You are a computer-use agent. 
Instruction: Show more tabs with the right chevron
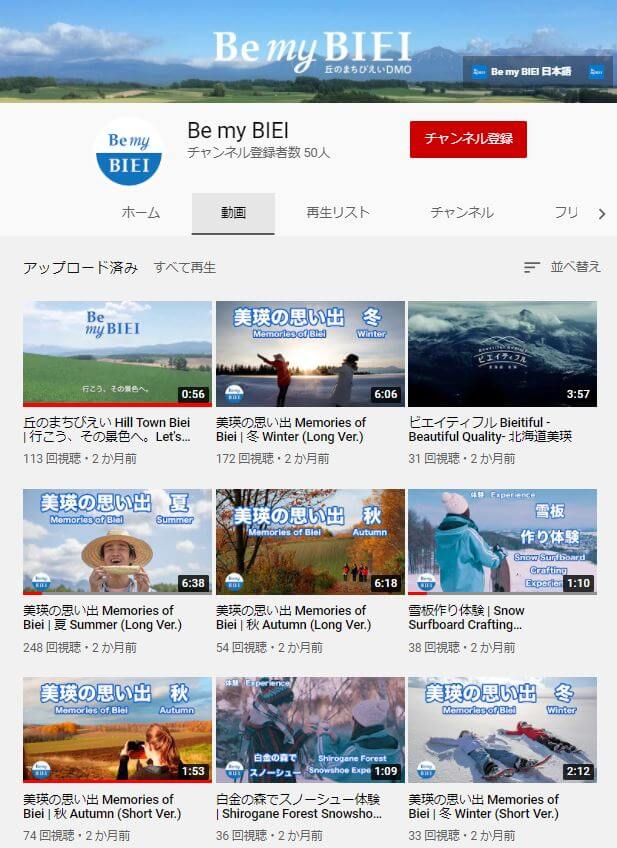click(x=601, y=214)
